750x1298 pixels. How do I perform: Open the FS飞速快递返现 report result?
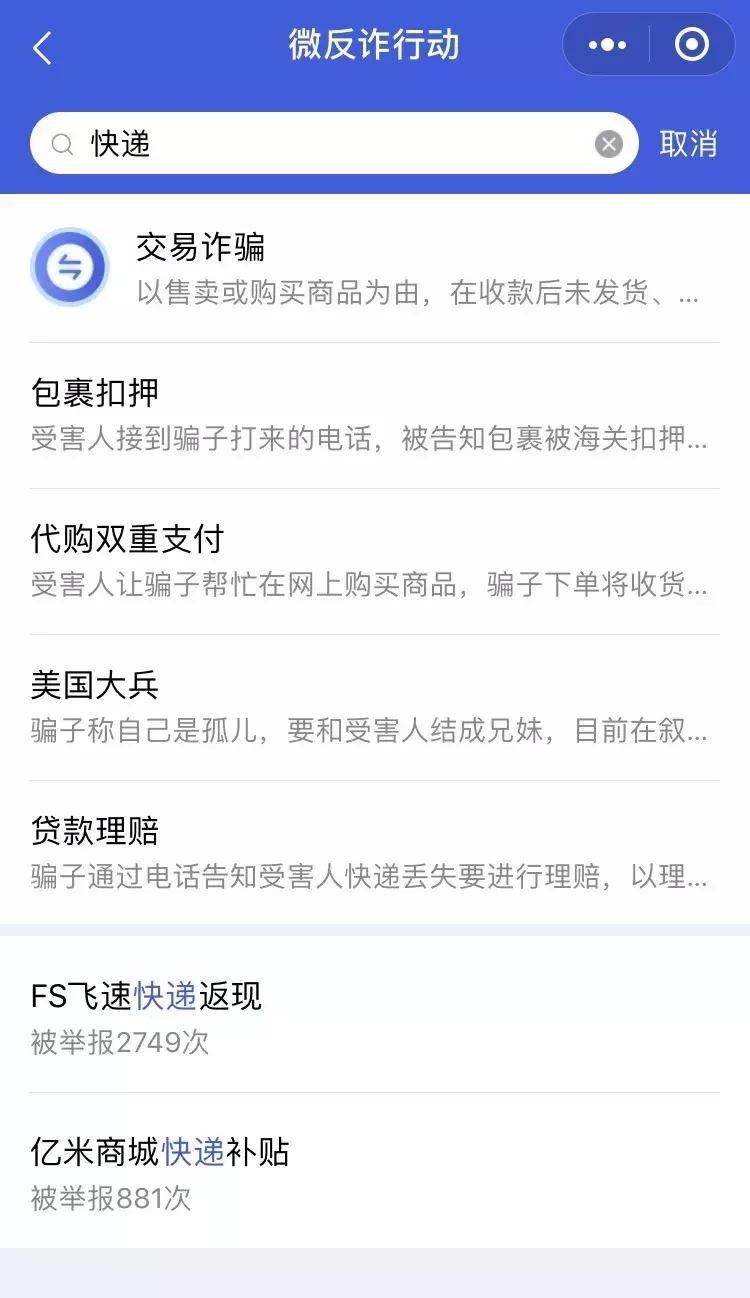tap(375, 1017)
